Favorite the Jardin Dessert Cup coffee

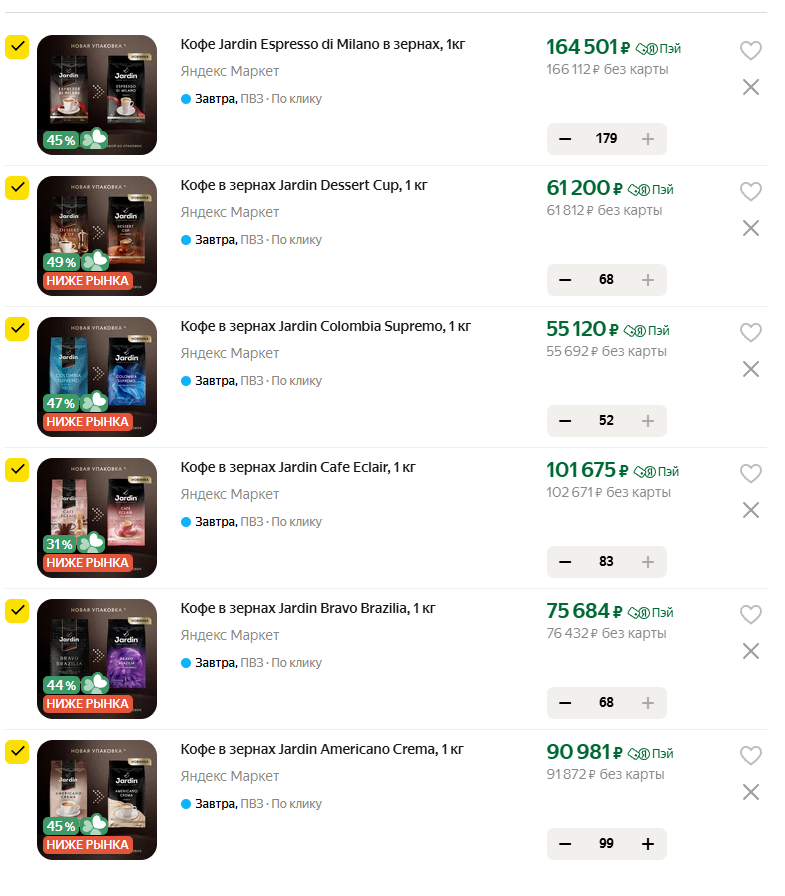750,191
